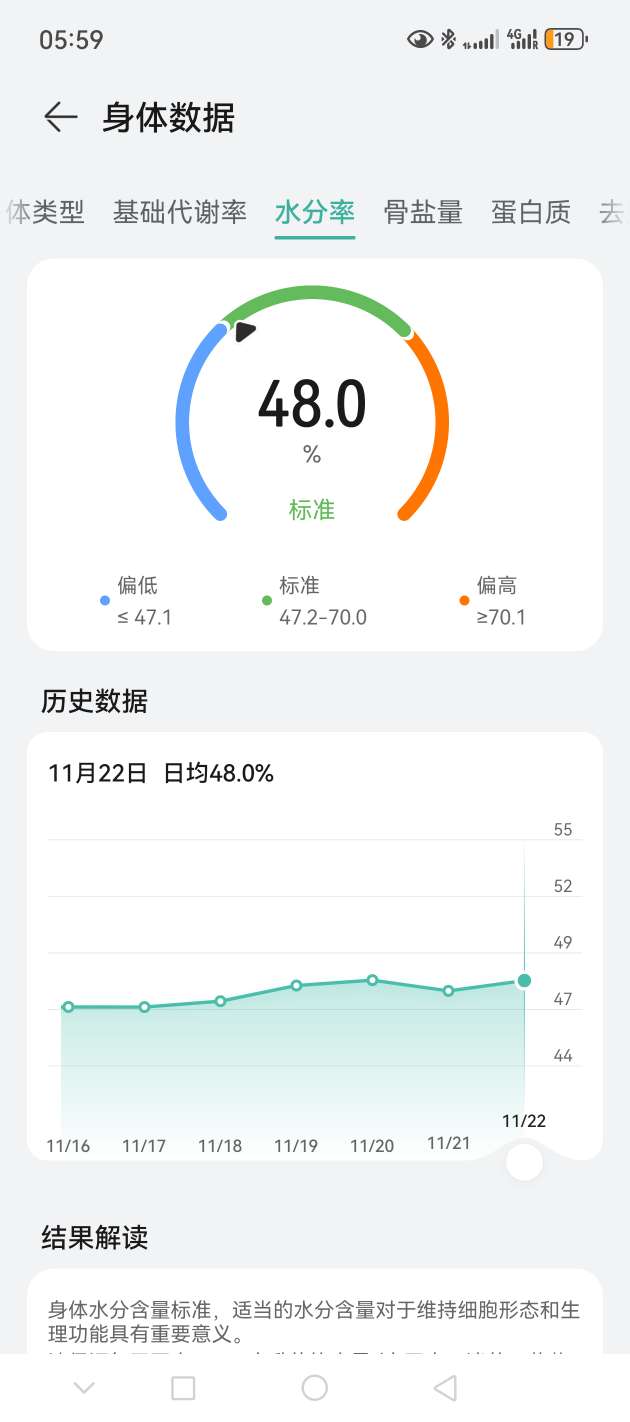Tap the system home button
630x1422 pixels.
coord(314,1388)
